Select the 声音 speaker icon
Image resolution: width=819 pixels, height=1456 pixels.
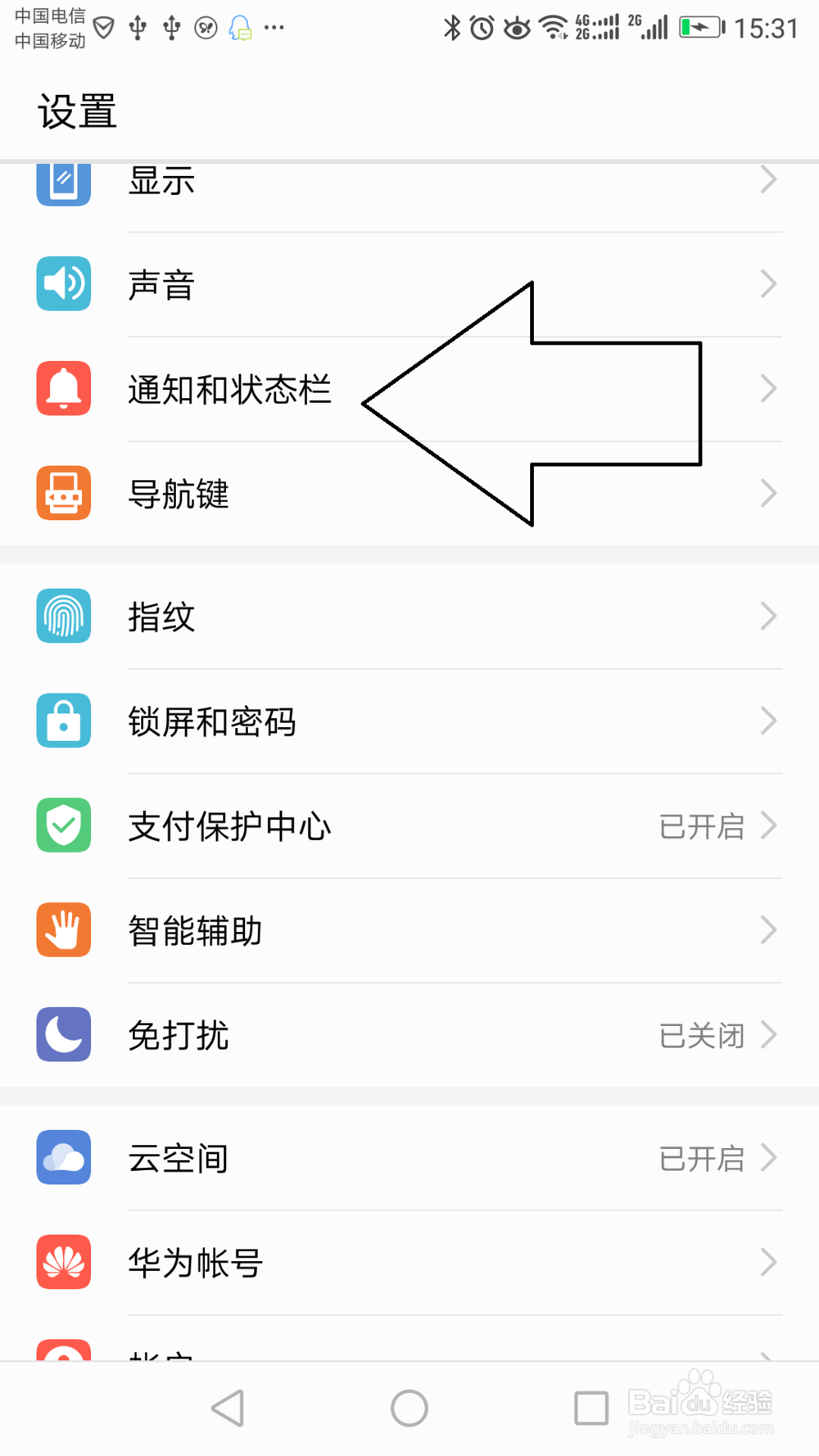[63, 284]
